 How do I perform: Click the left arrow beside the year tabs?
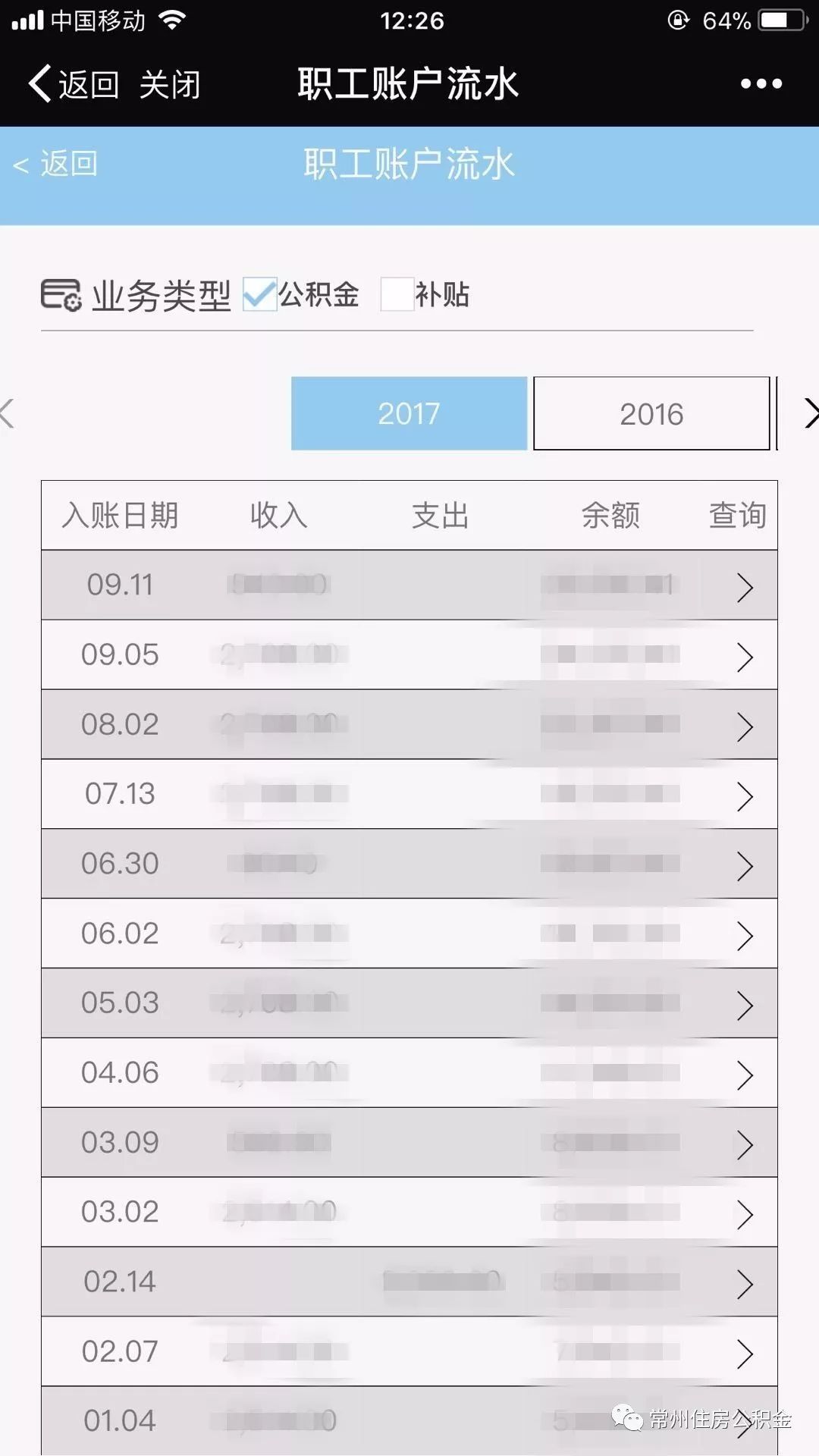(6, 413)
